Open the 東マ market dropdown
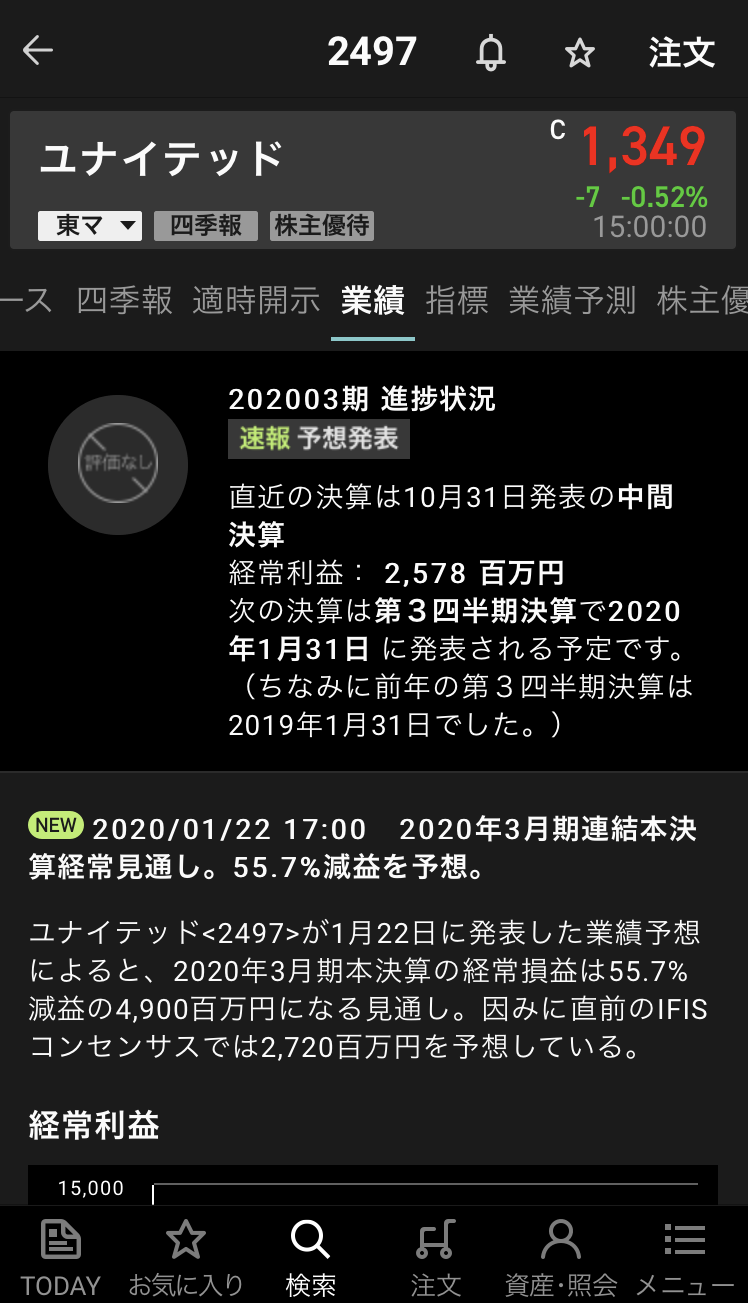 (90, 226)
